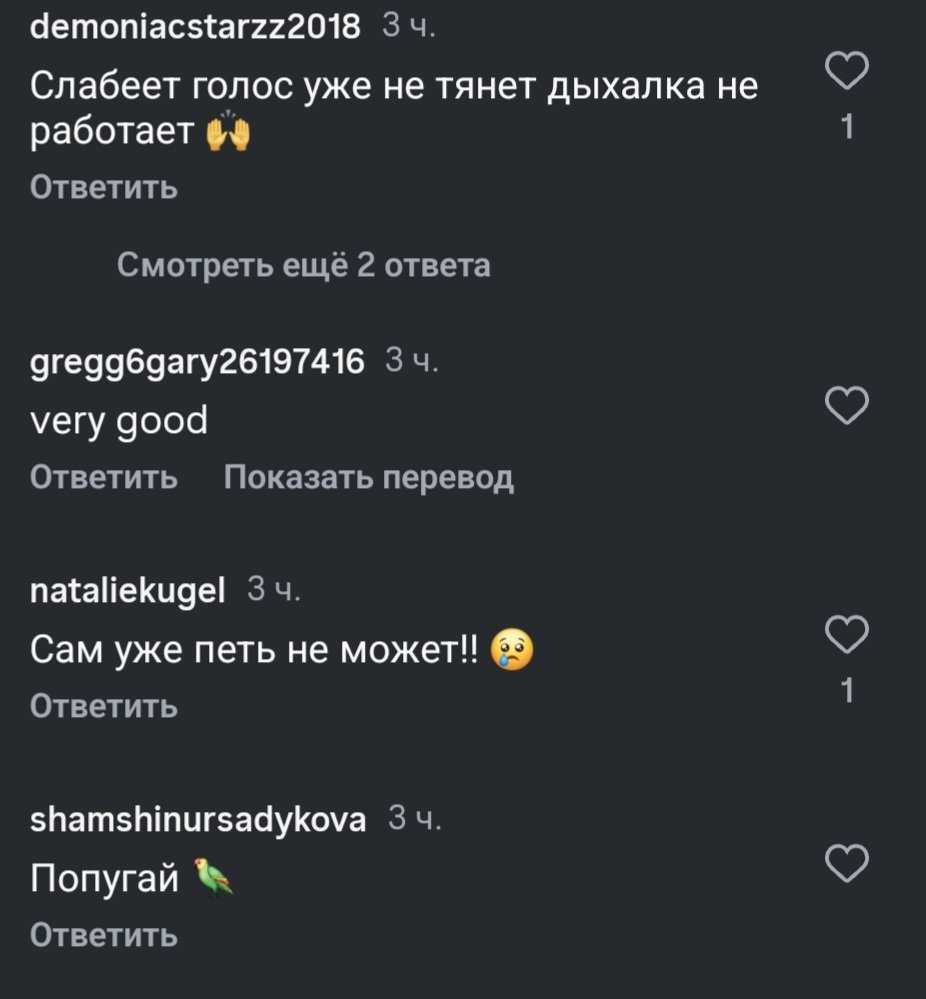Reply to nataliekugel's comment
Image resolution: width=926 pixels, height=999 pixels.
[x=104, y=706]
